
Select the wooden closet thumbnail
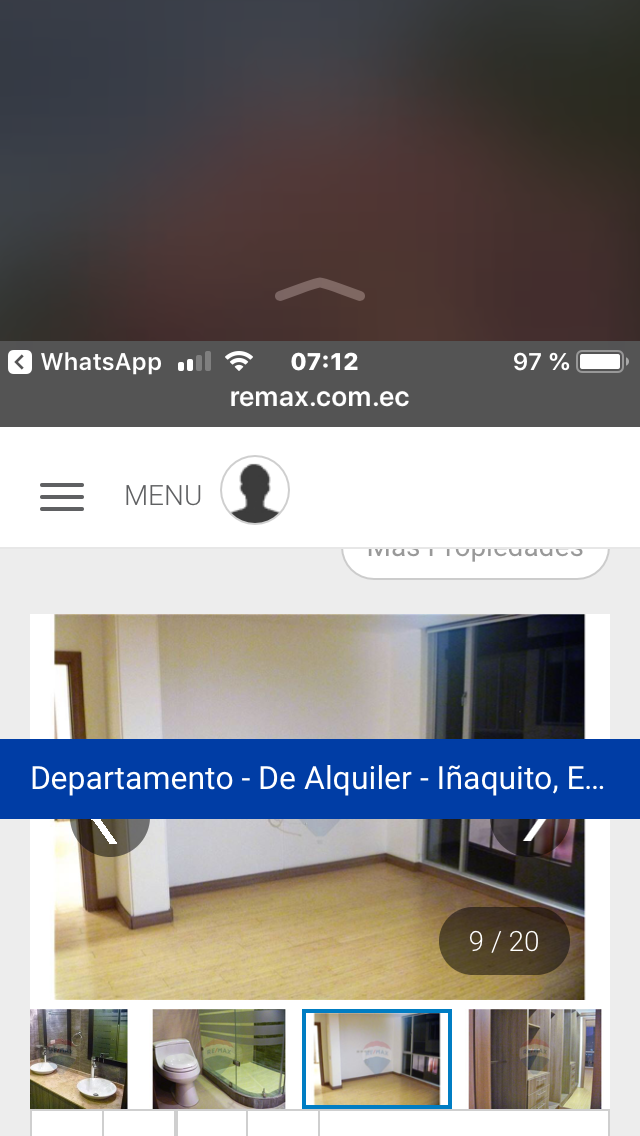pos(535,1058)
